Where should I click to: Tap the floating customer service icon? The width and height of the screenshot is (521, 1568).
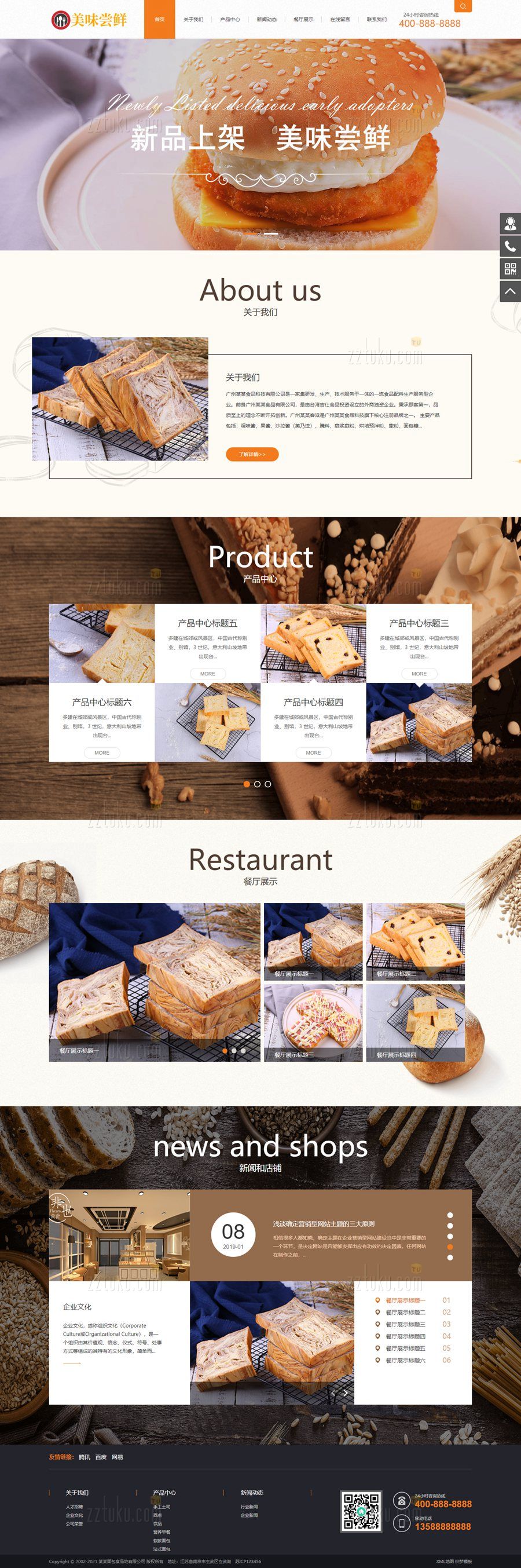point(510,224)
